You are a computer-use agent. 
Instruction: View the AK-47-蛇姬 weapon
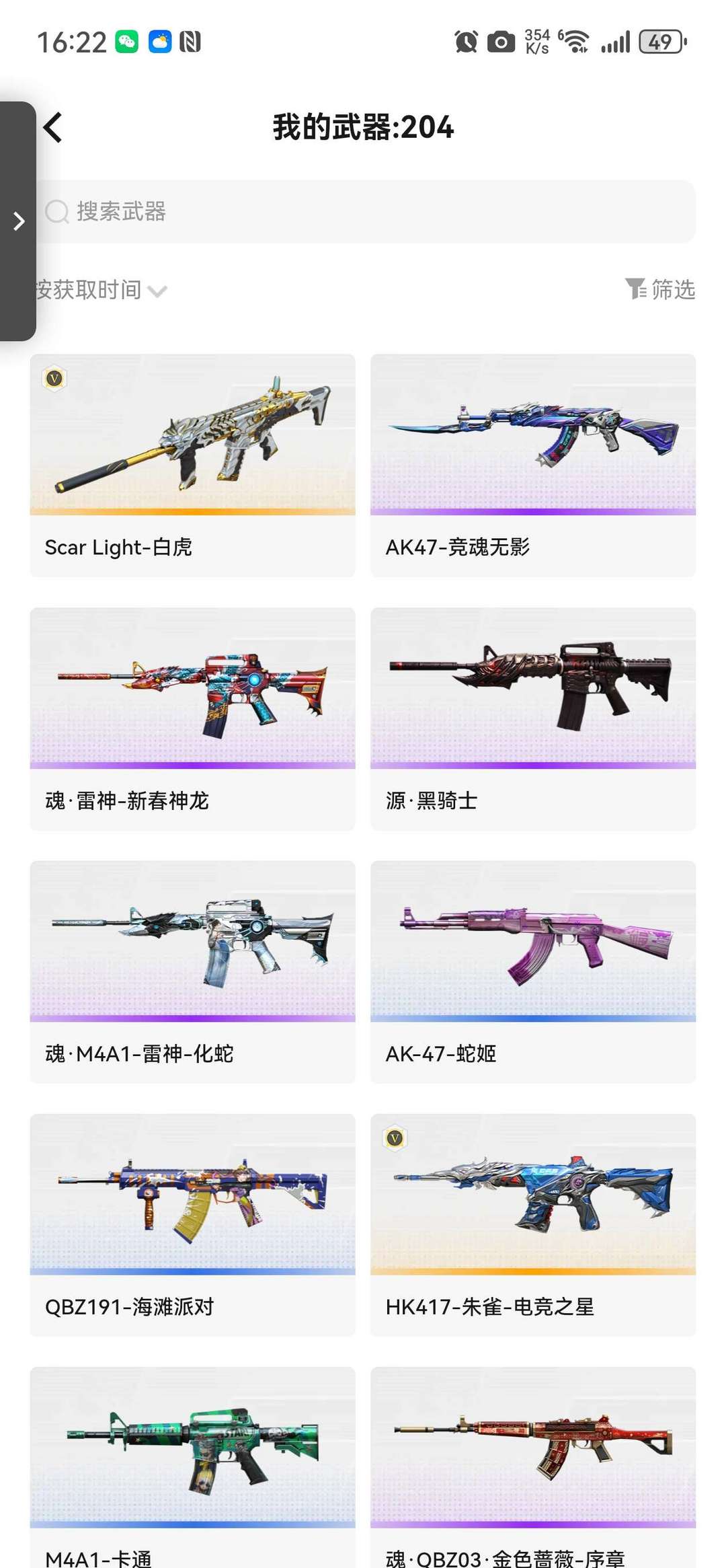[x=533, y=971]
